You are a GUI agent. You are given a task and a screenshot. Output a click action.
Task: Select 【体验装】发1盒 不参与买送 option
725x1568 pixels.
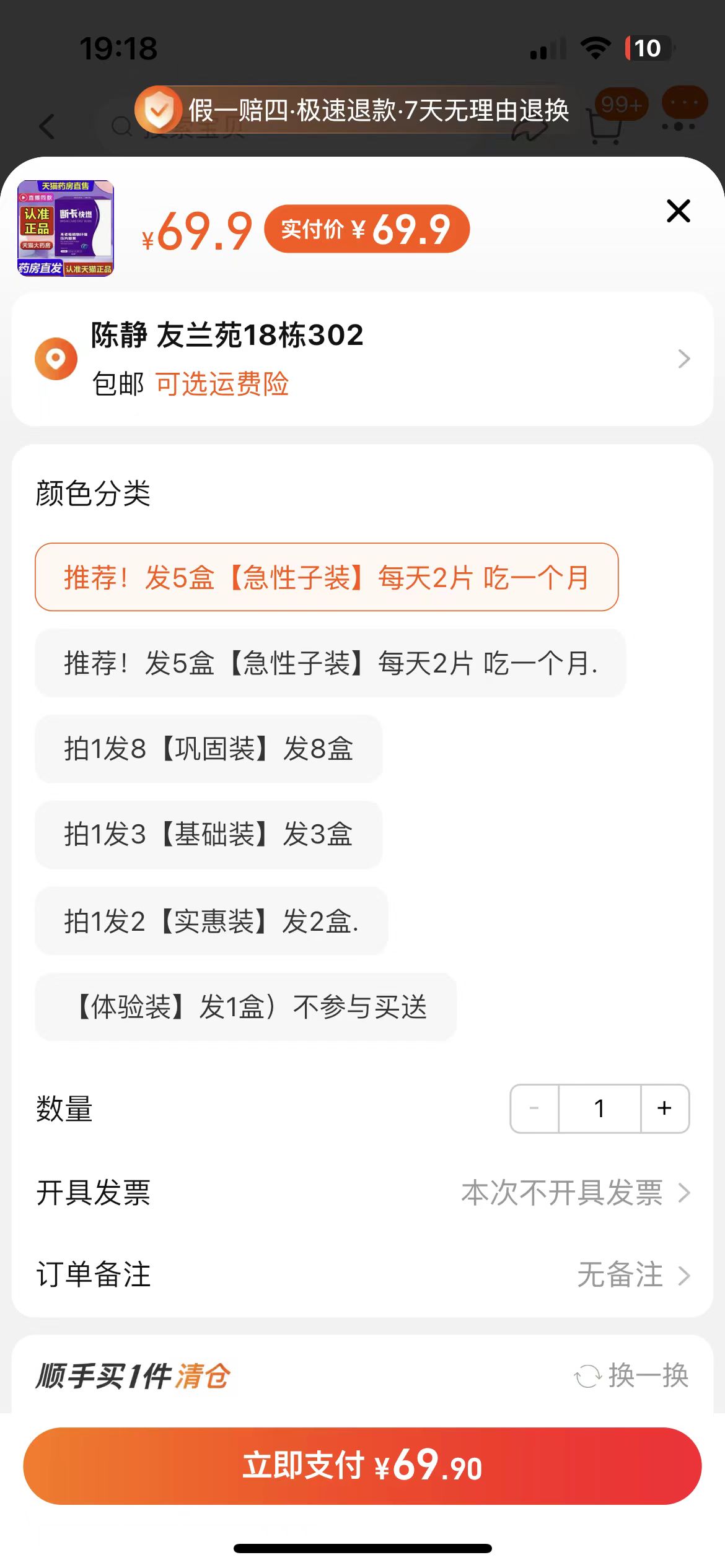246,1007
